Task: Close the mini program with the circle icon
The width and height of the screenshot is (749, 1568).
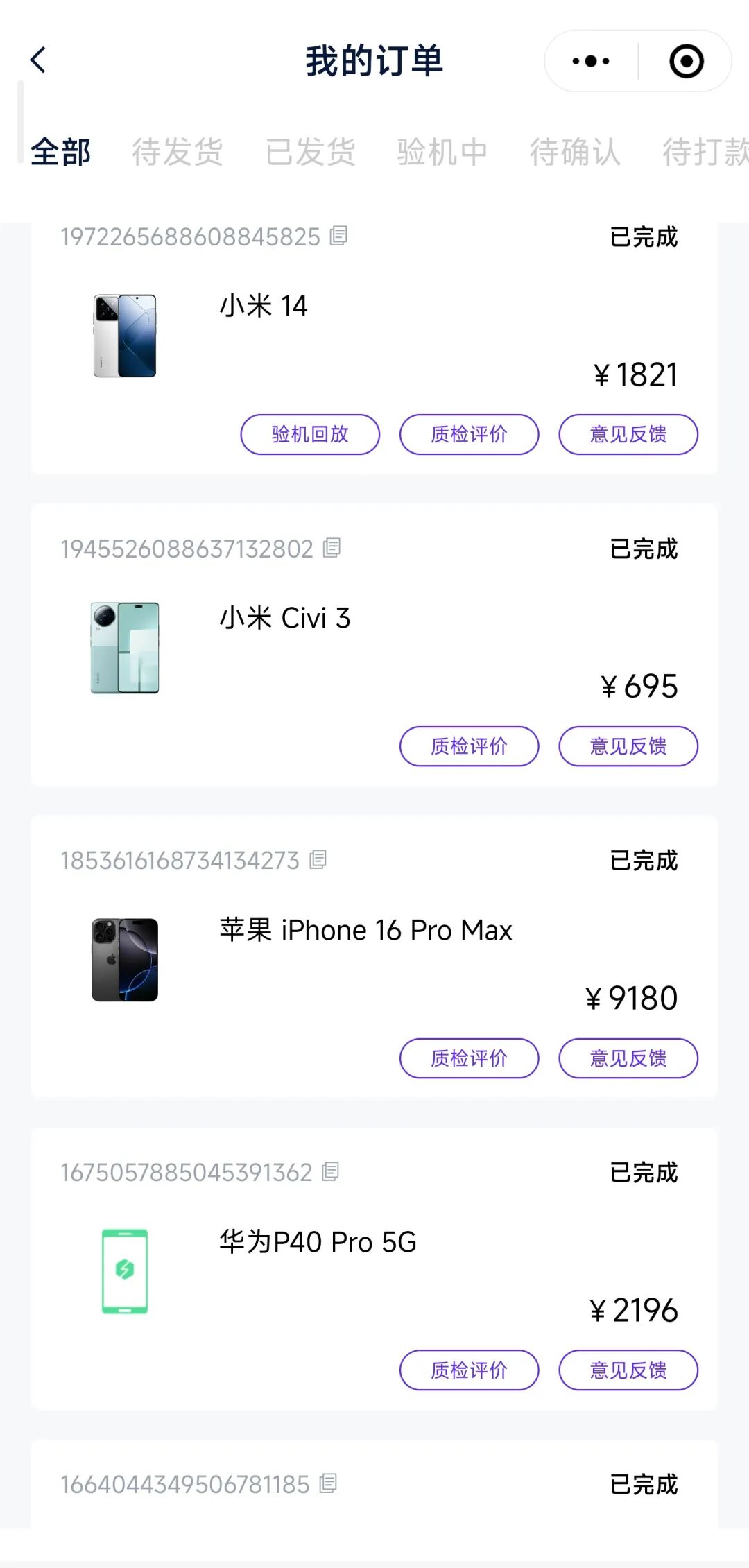Action: point(687,61)
